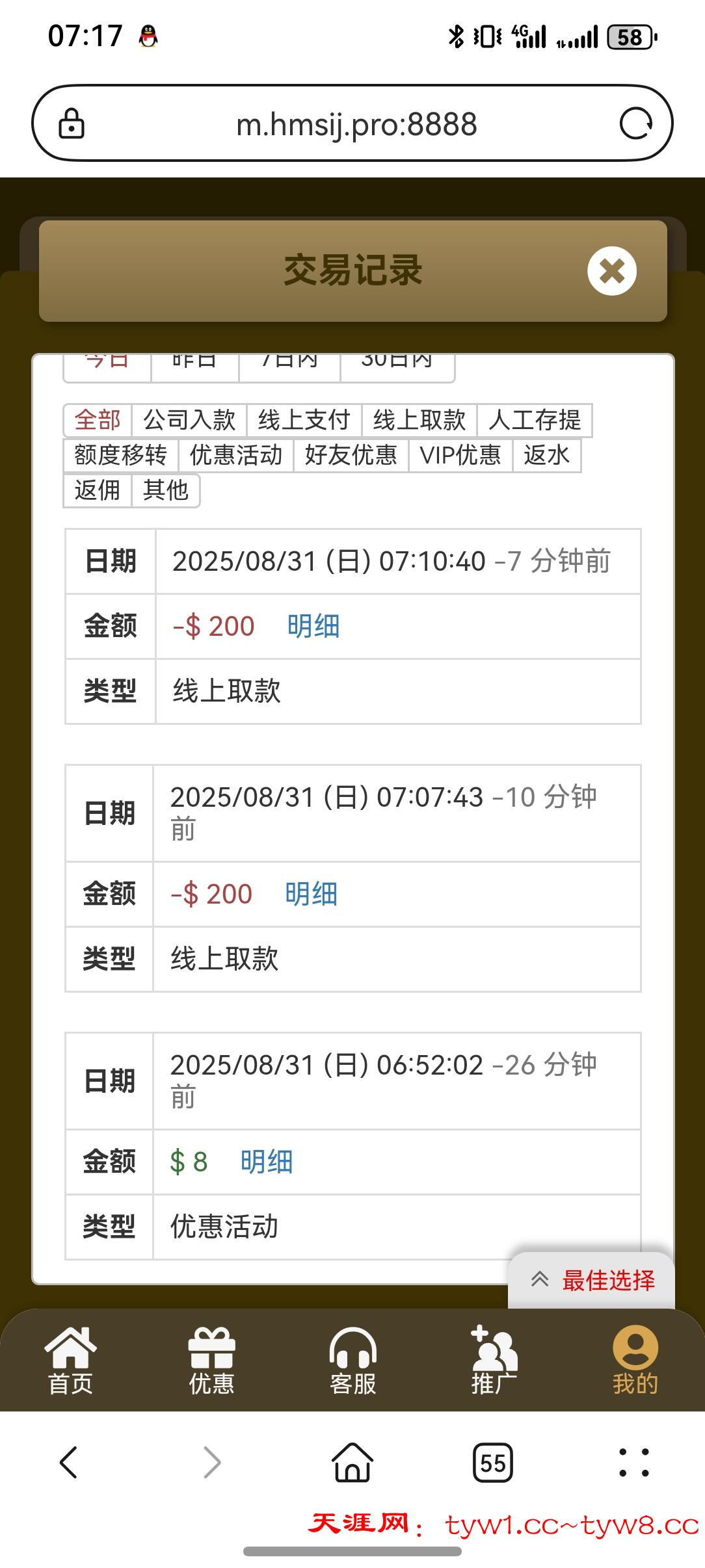The image size is (705, 1568).
Task: Go to the 首页 tab
Action: tap(70, 1360)
